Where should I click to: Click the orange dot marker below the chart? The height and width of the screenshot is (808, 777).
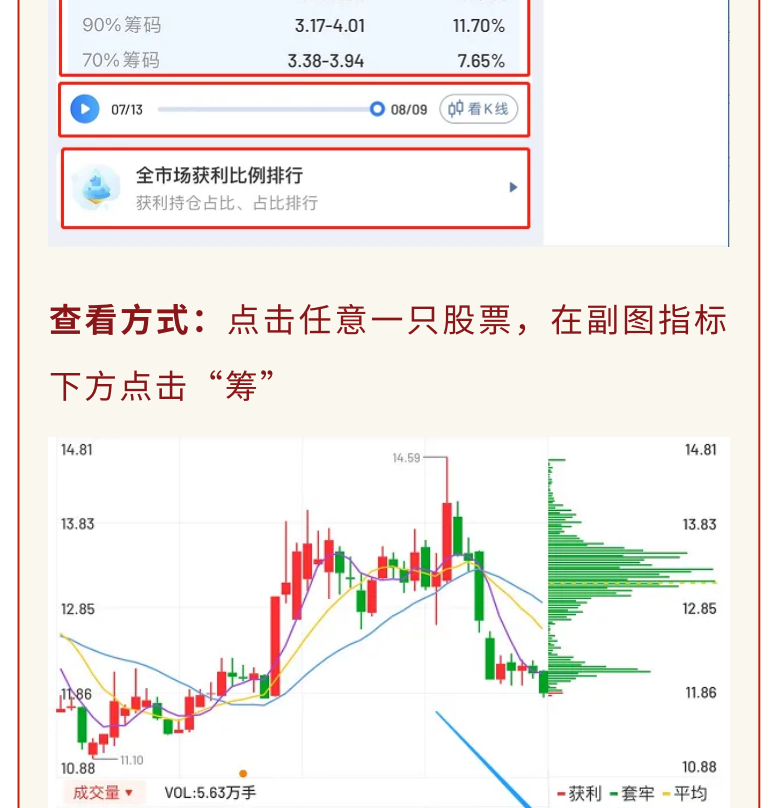[242, 772]
